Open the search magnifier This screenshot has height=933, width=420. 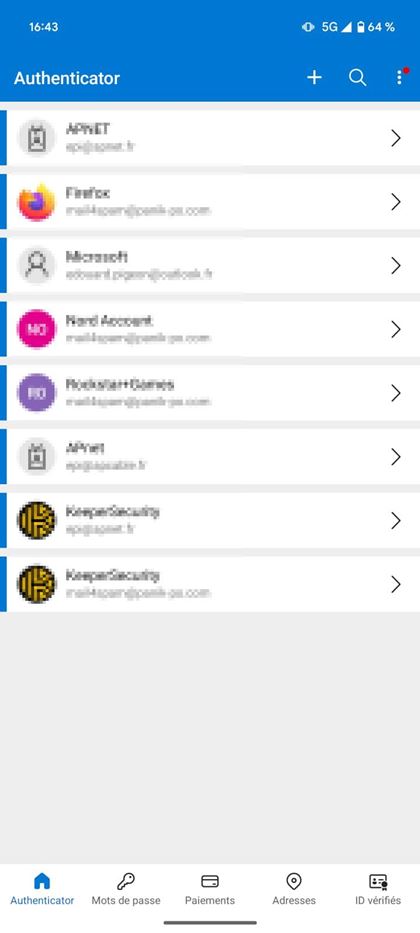357,77
